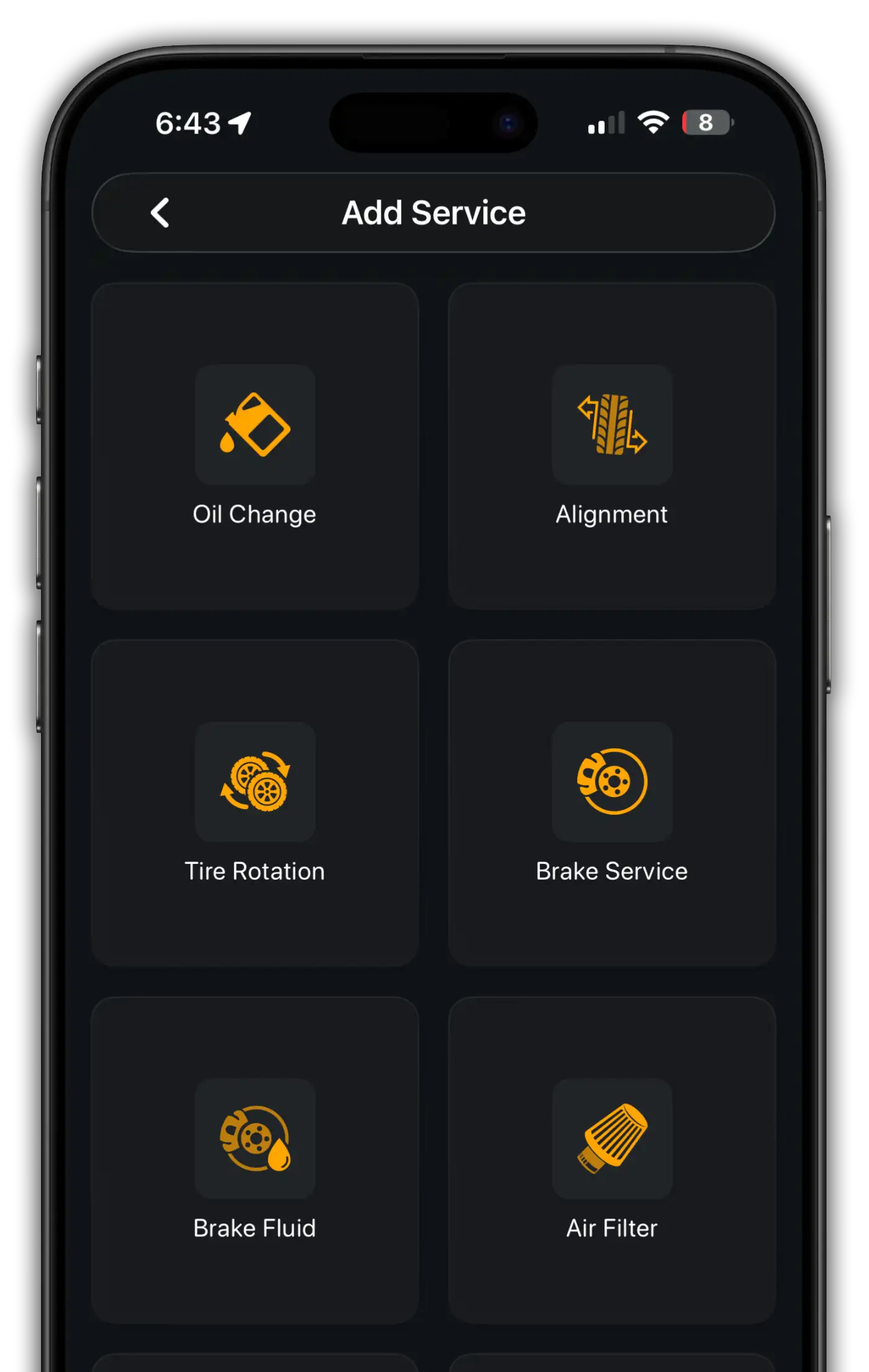Select the Oil Change service
Image resolution: width=869 pixels, height=1372 pixels.
coord(255,446)
